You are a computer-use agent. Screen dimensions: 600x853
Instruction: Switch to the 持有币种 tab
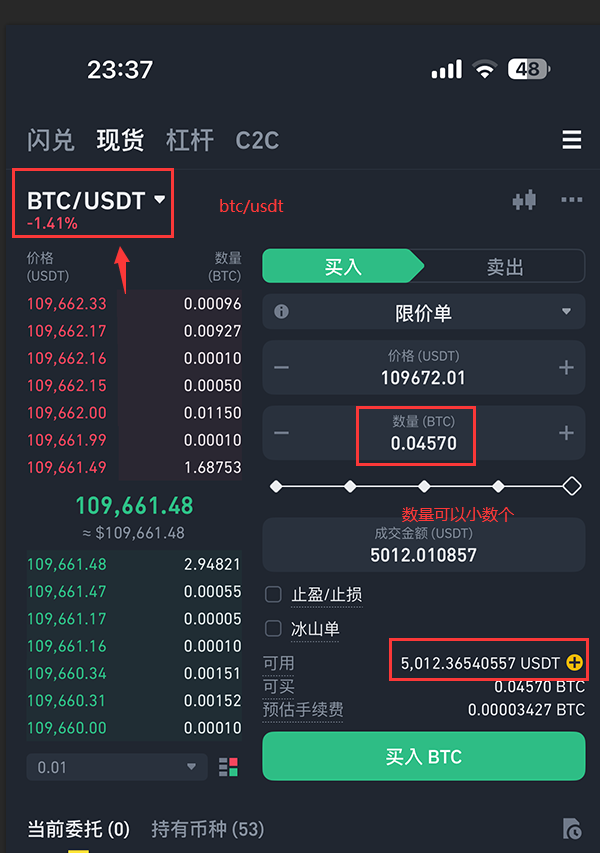tap(207, 829)
